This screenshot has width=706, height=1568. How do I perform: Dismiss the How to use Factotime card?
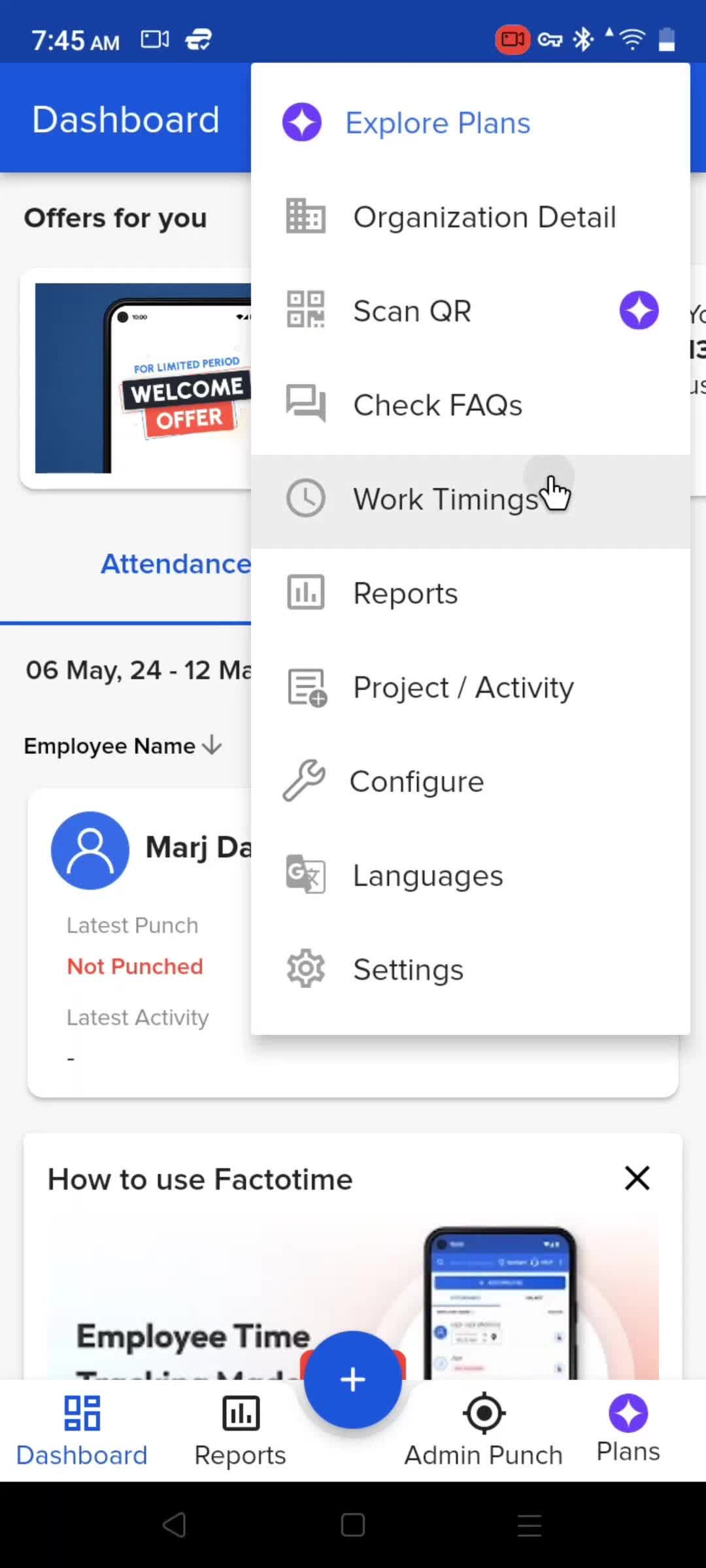[637, 1179]
